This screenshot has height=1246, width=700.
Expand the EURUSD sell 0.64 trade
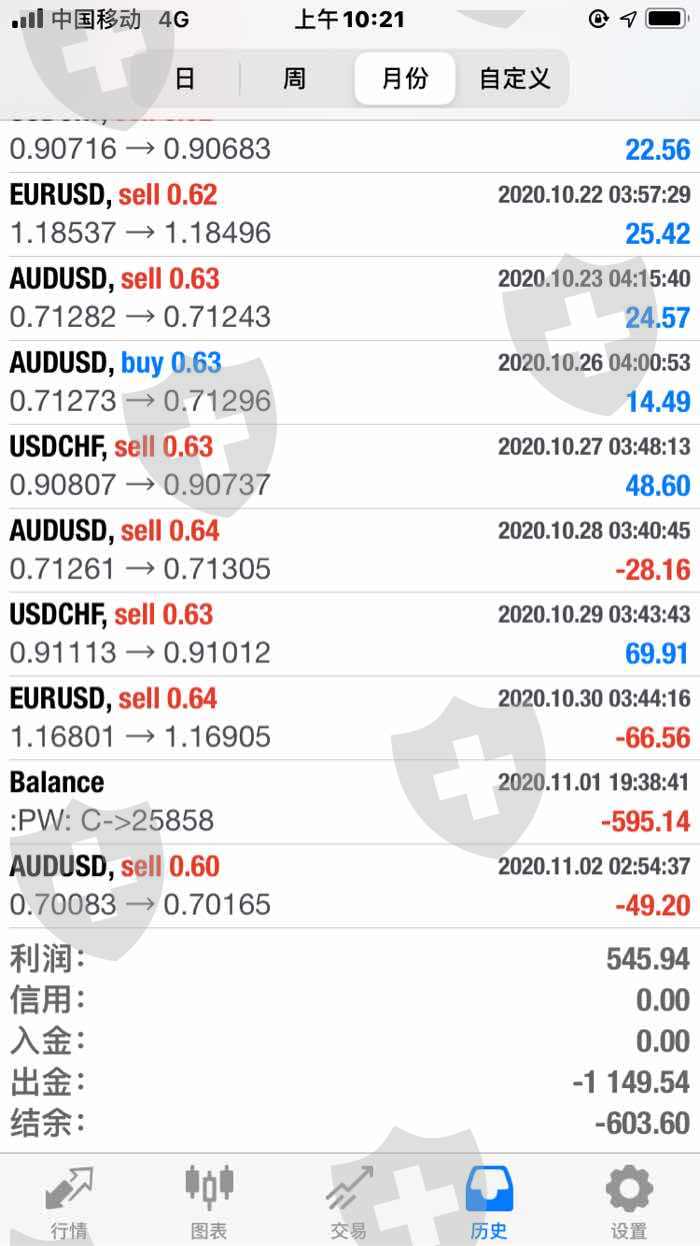(350, 718)
